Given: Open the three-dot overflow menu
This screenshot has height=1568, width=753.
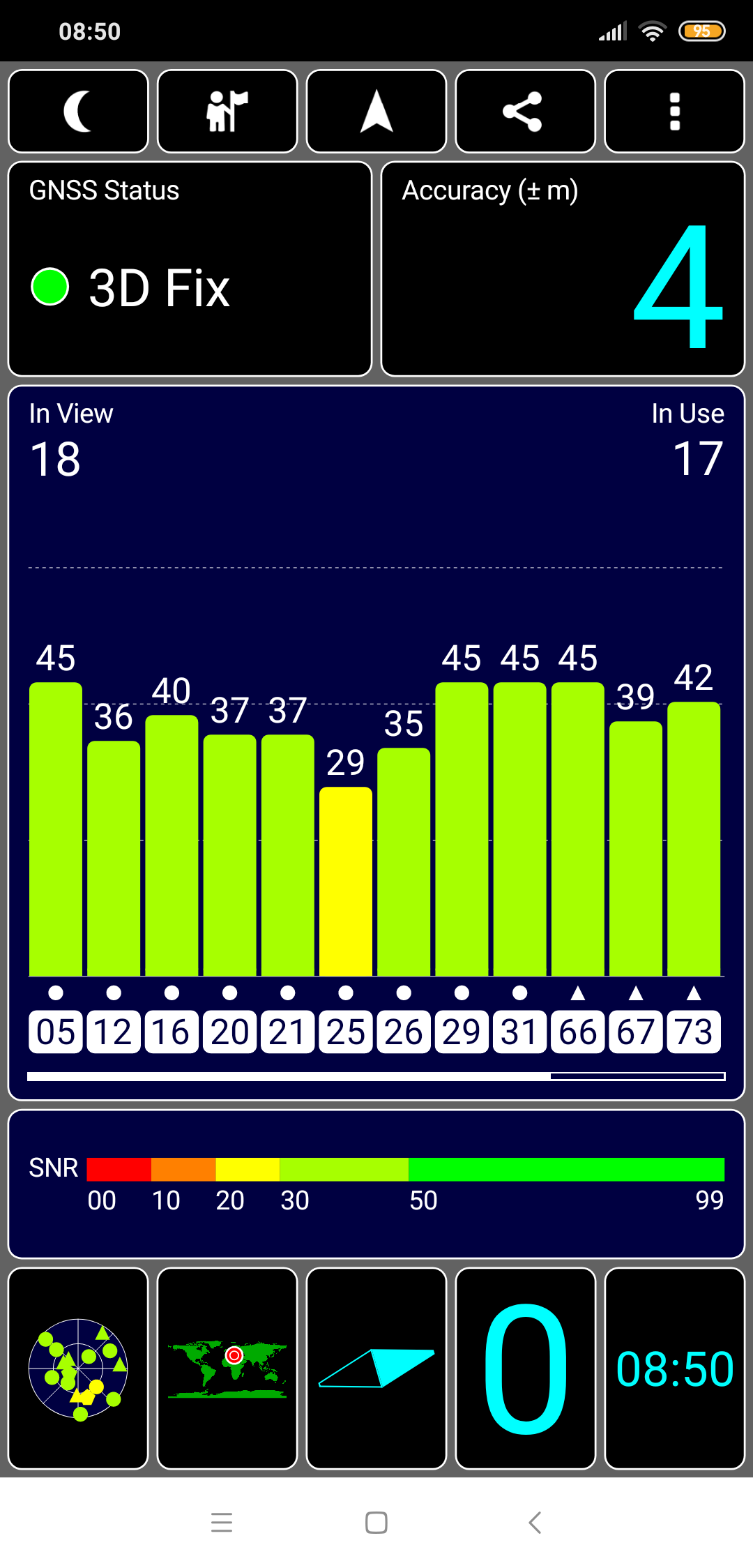Looking at the screenshot, I should 674,112.
